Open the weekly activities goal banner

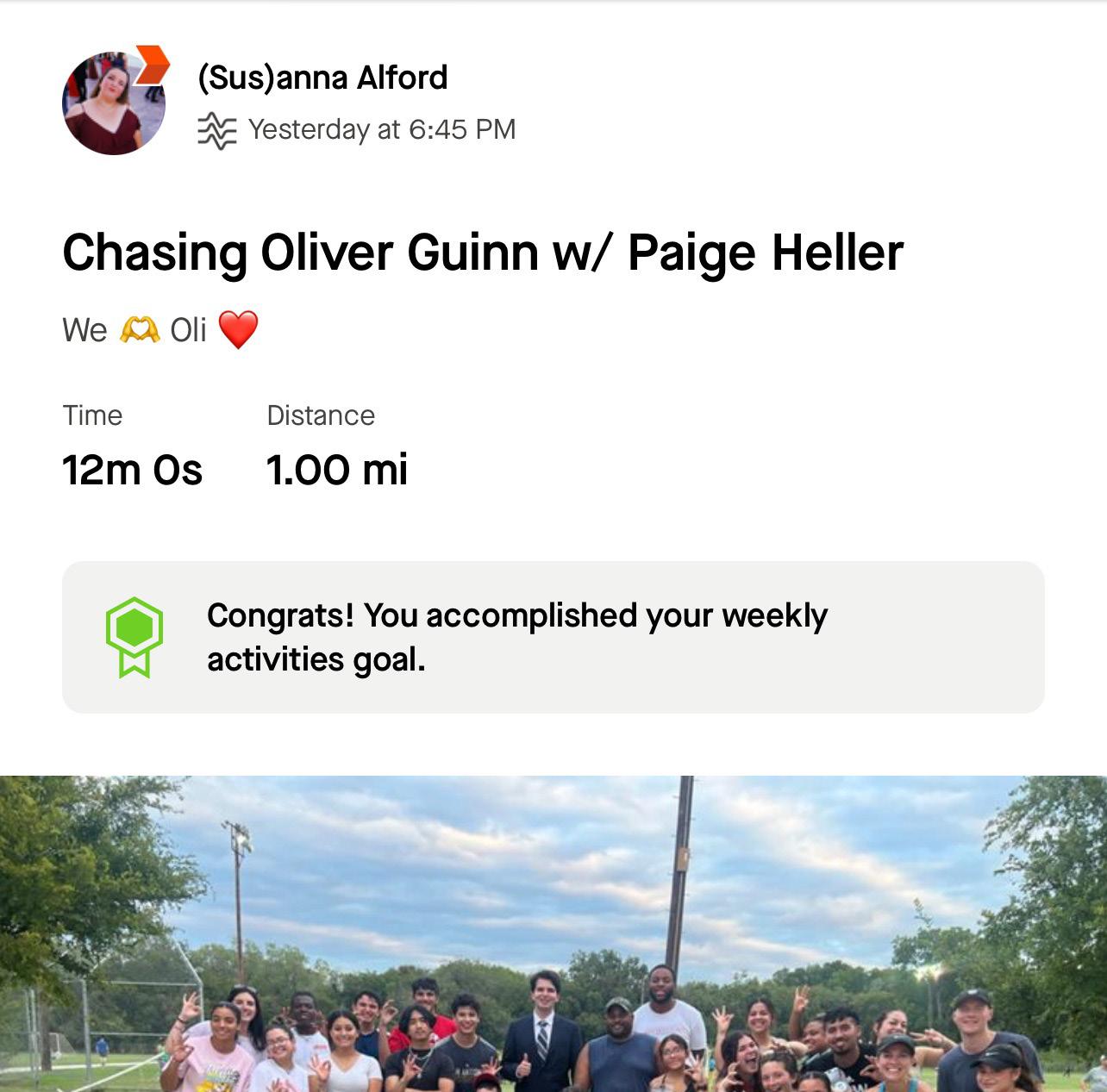pos(553,637)
